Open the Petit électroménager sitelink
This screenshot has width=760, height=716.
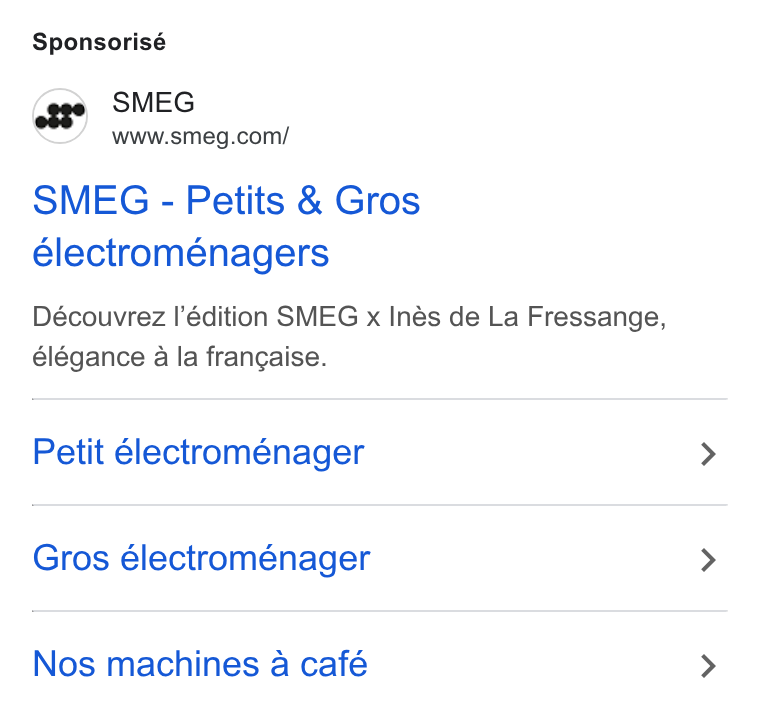(x=380, y=452)
